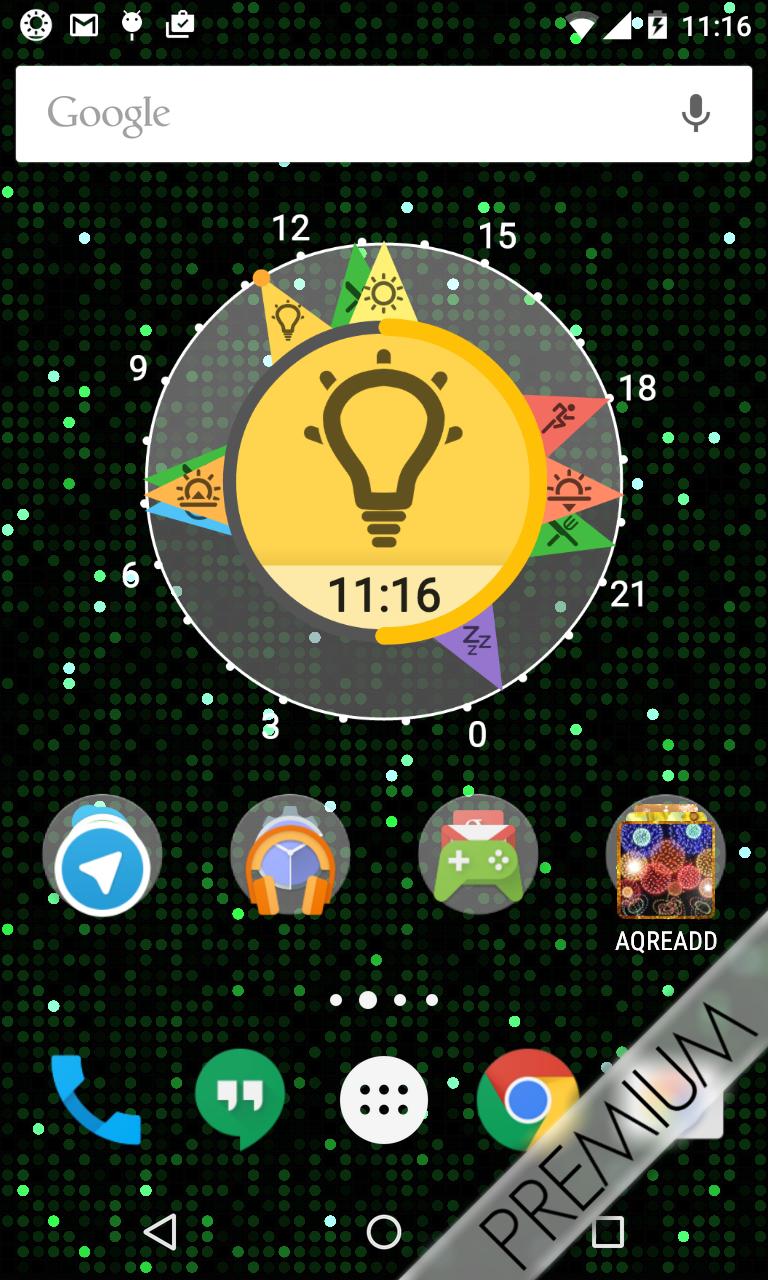Open the app drawer
768x1280 pixels.
click(384, 1100)
